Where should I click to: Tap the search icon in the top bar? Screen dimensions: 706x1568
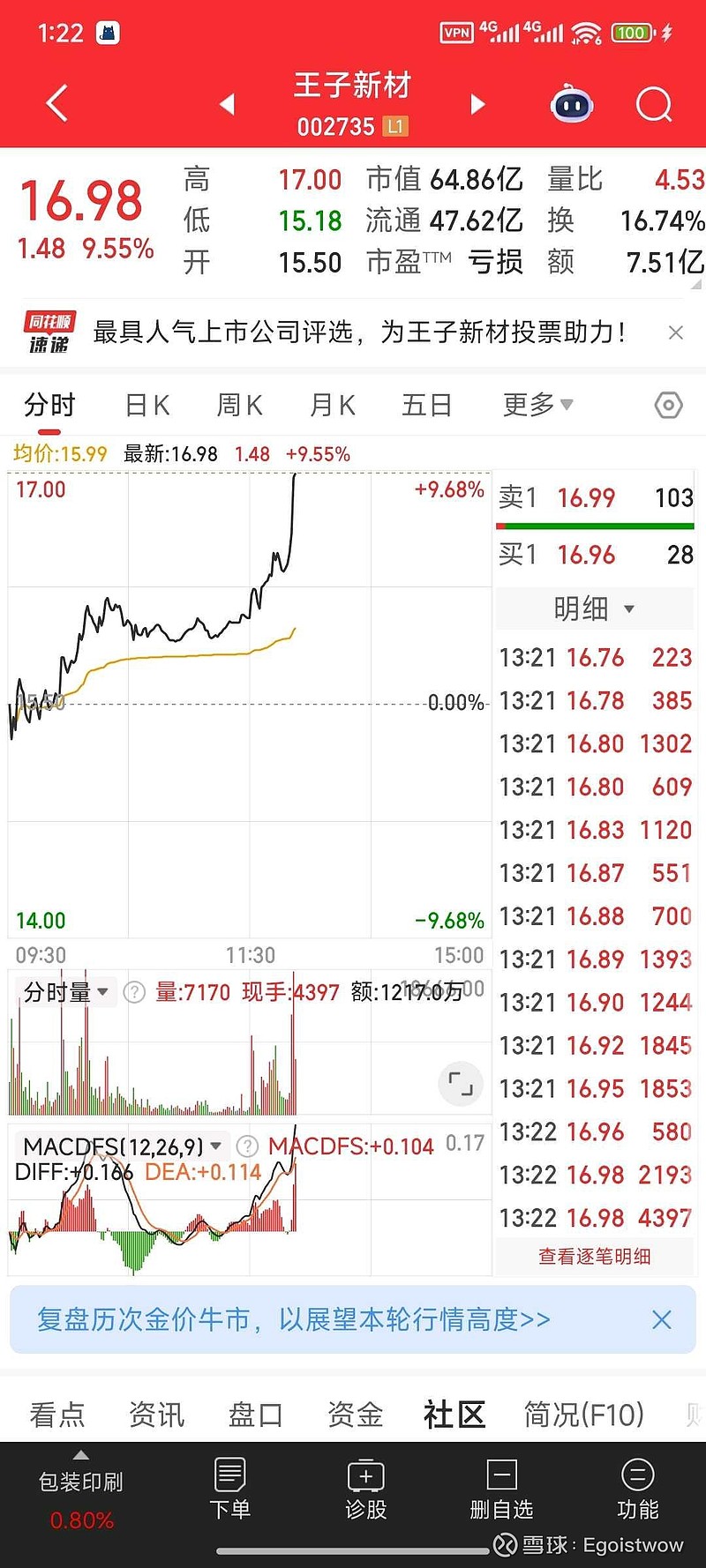pos(654,103)
